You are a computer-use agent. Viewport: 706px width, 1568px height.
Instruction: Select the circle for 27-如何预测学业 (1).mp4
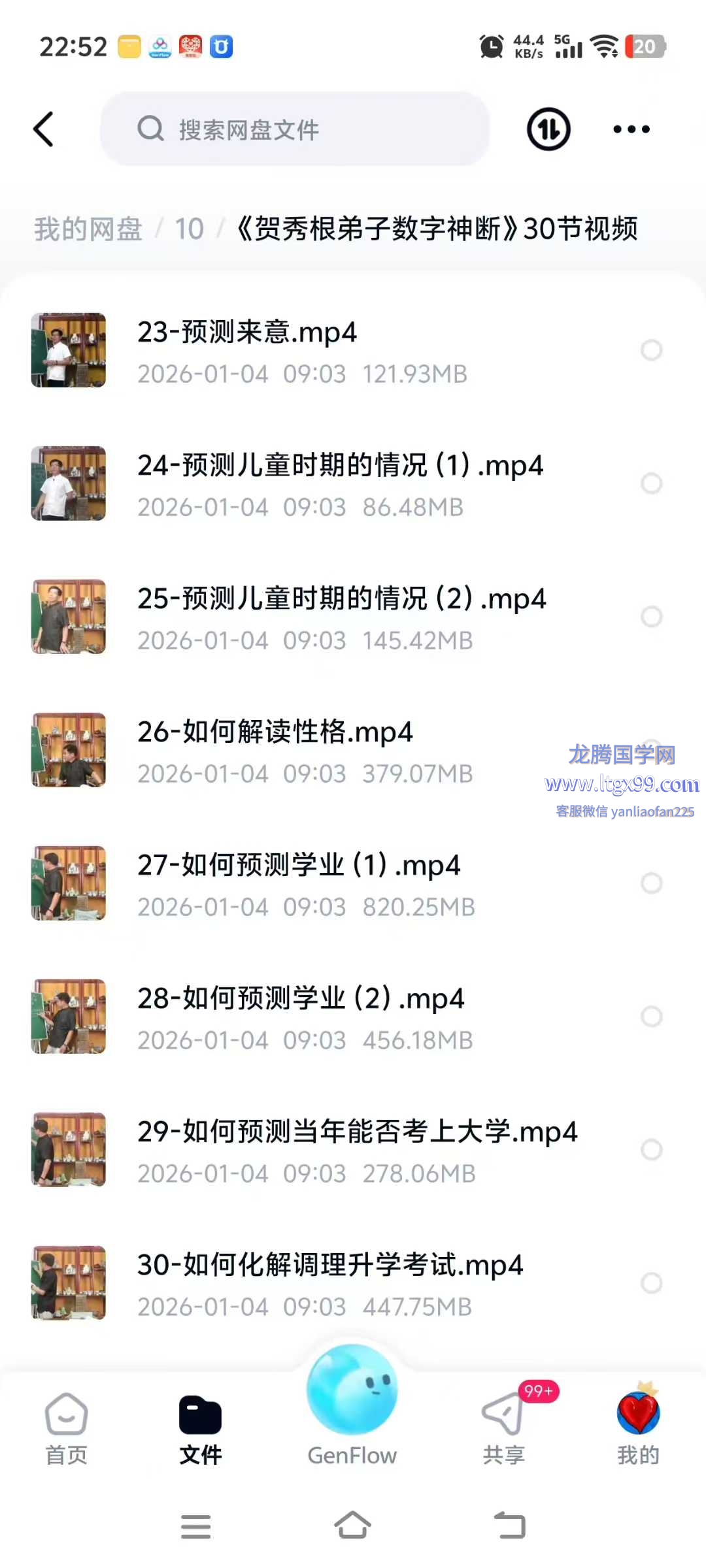coord(651,883)
